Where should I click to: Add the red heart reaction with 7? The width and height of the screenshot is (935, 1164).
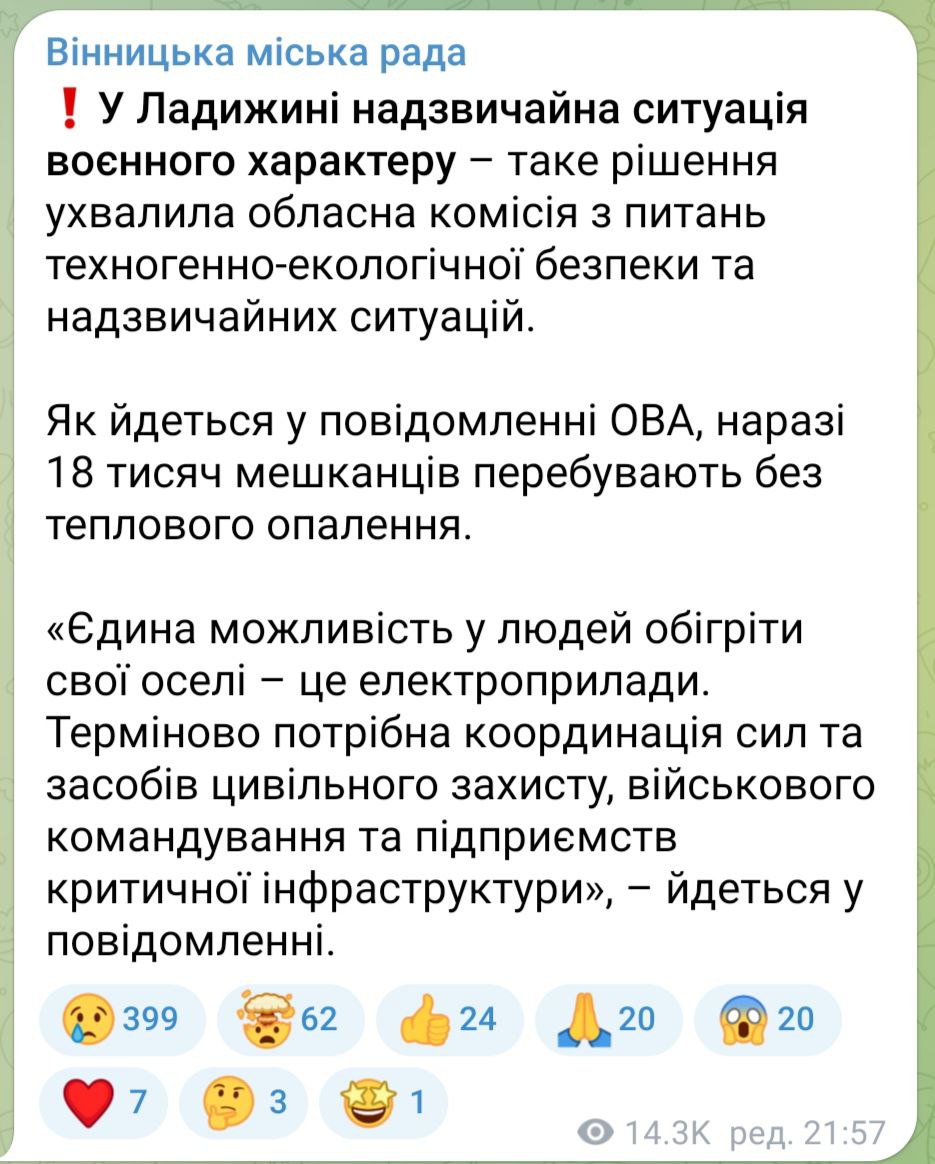(104, 1103)
